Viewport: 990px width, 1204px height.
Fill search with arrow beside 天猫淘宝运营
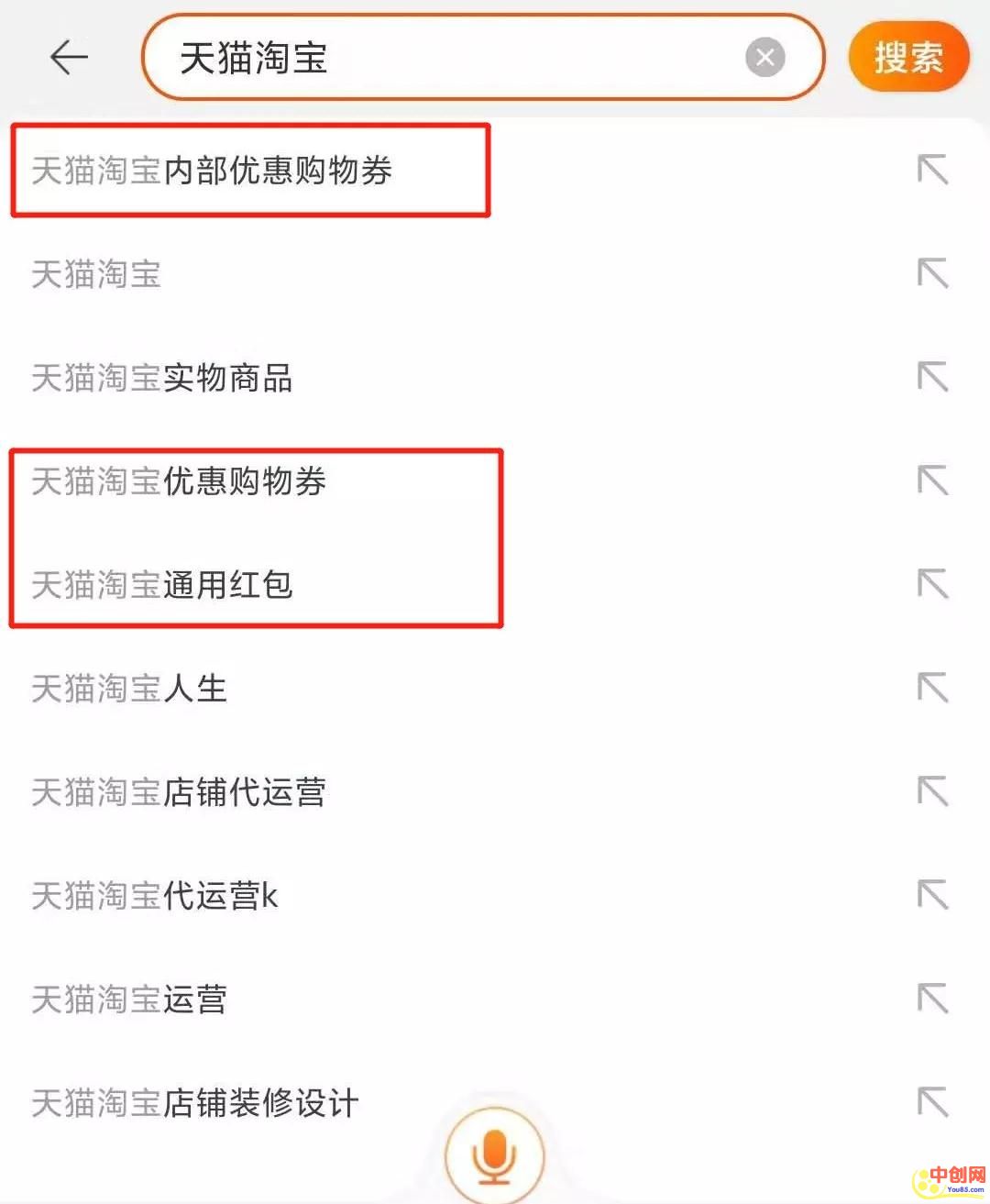(x=932, y=999)
